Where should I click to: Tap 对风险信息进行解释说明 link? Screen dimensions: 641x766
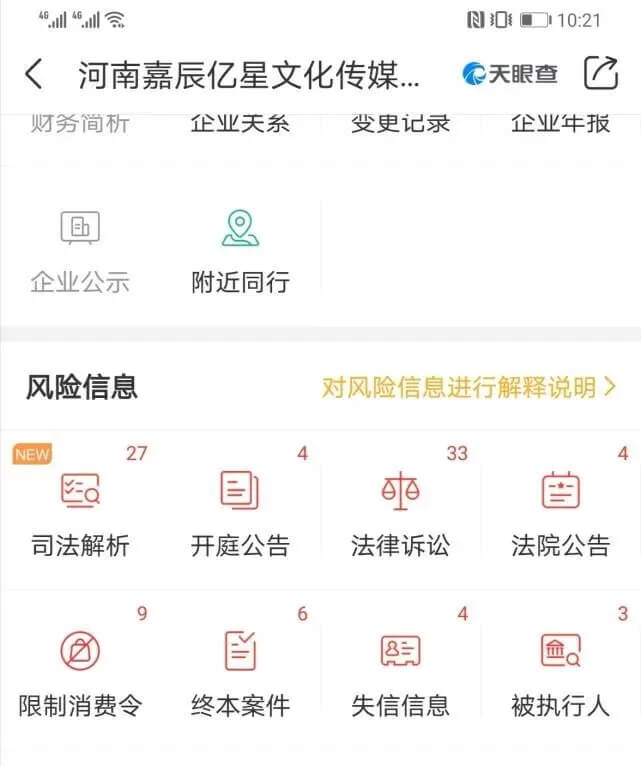click(468, 388)
